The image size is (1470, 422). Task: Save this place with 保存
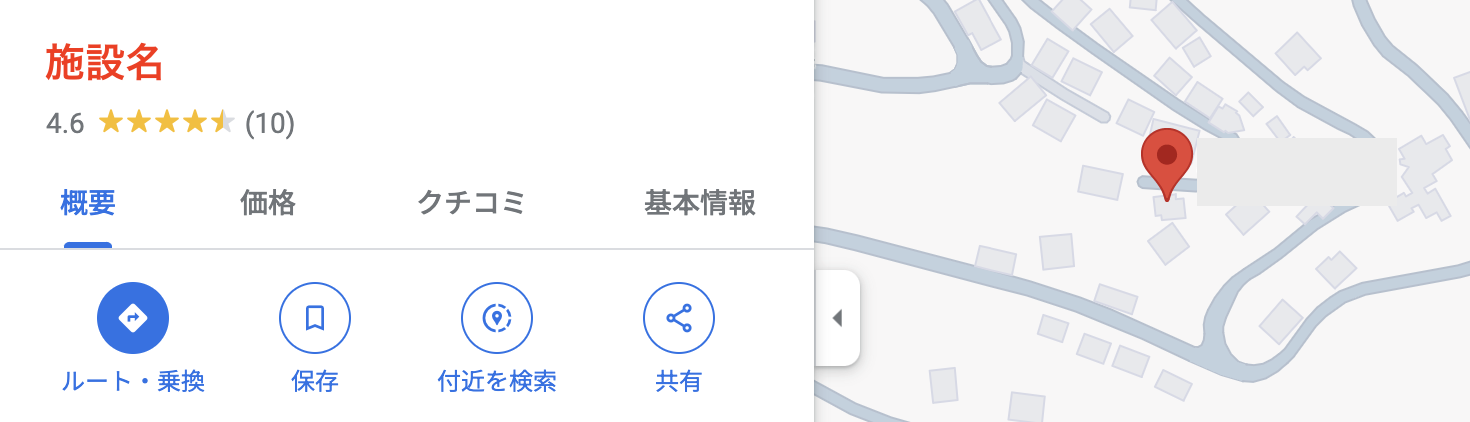click(315, 319)
